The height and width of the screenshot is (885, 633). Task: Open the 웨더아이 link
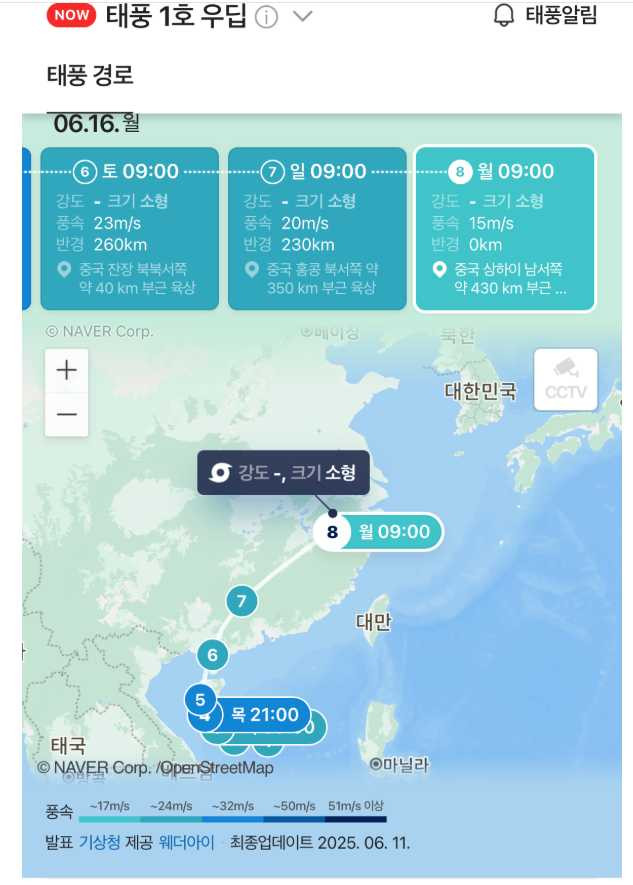tap(186, 842)
